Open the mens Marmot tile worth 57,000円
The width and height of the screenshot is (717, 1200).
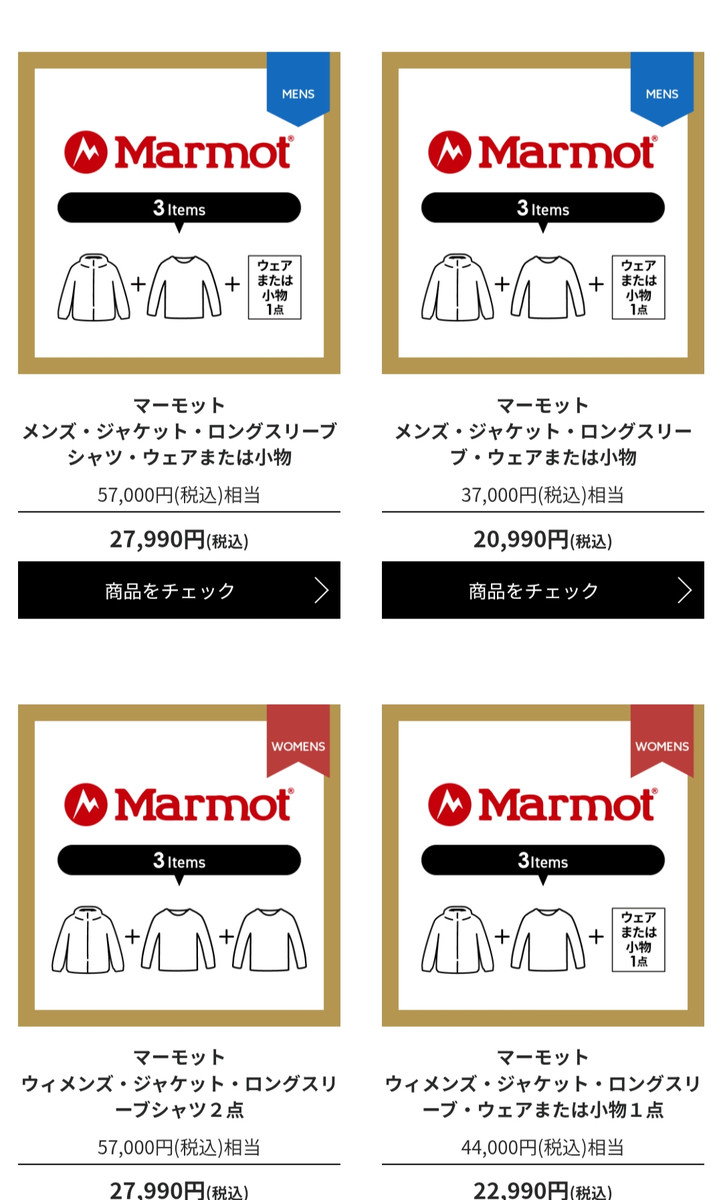tap(179, 213)
